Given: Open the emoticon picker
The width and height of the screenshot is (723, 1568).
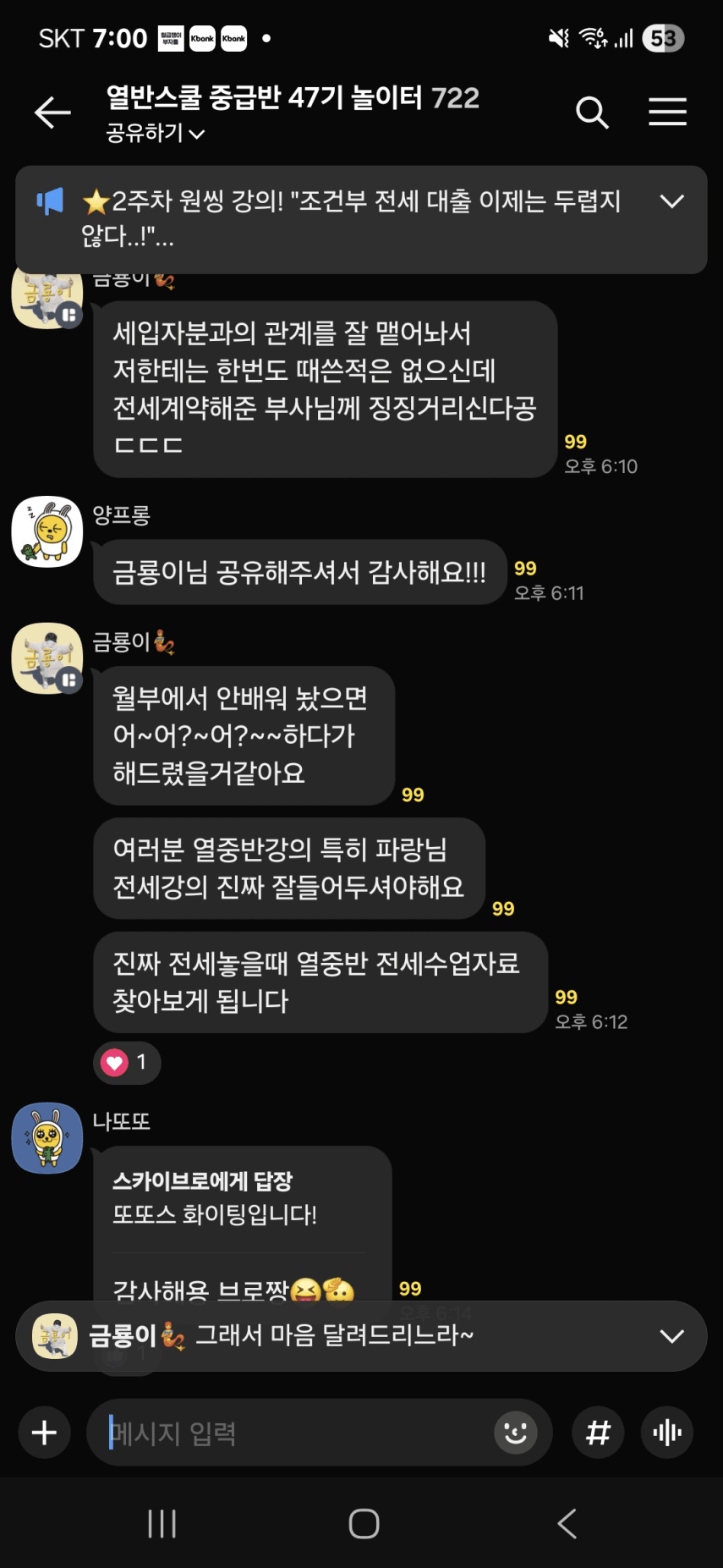Looking at the screenshot, I should [515, 1433].
